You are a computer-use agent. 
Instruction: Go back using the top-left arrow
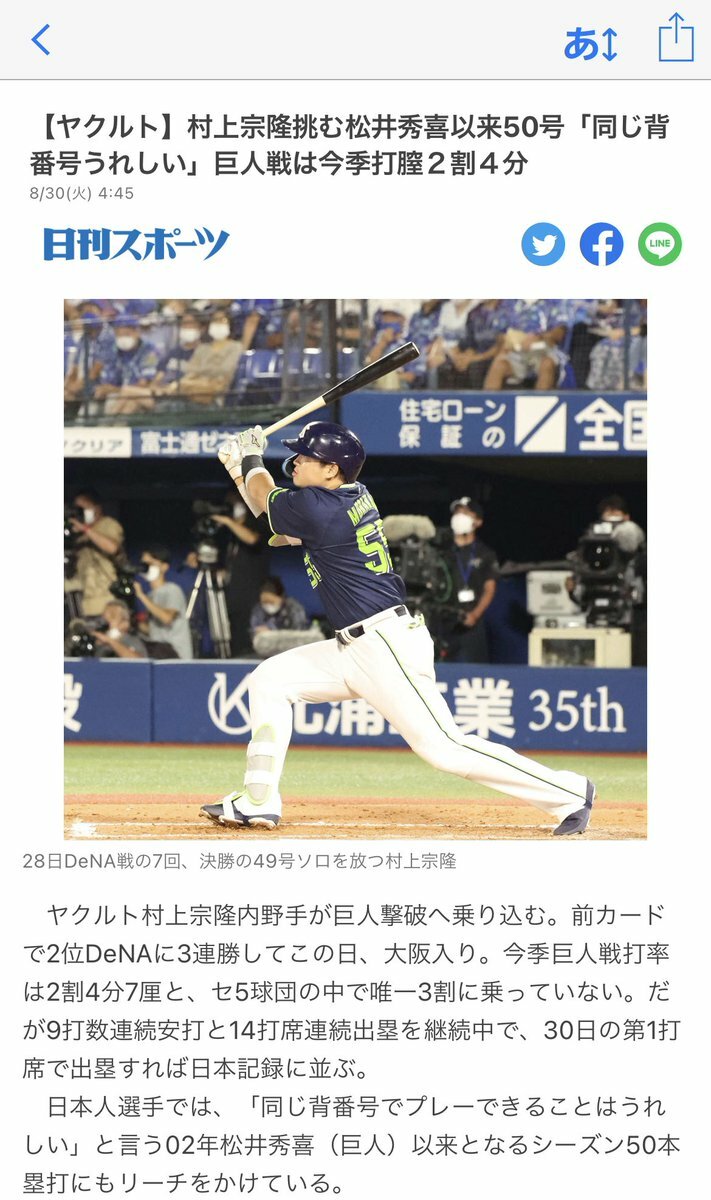tap(41, 40)
